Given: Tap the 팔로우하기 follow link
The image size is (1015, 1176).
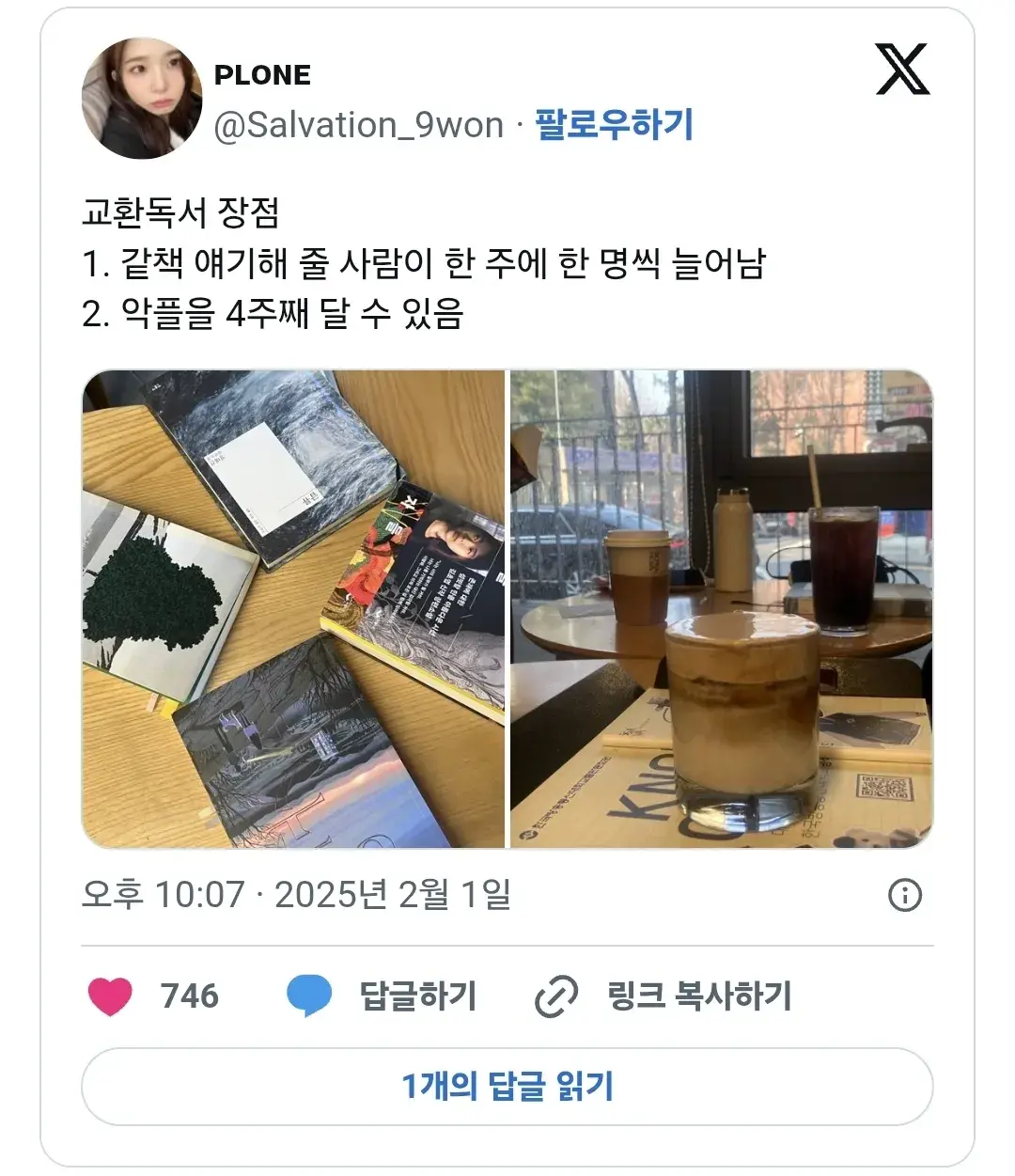Looking at the screenshot, I should click(614, 124).
